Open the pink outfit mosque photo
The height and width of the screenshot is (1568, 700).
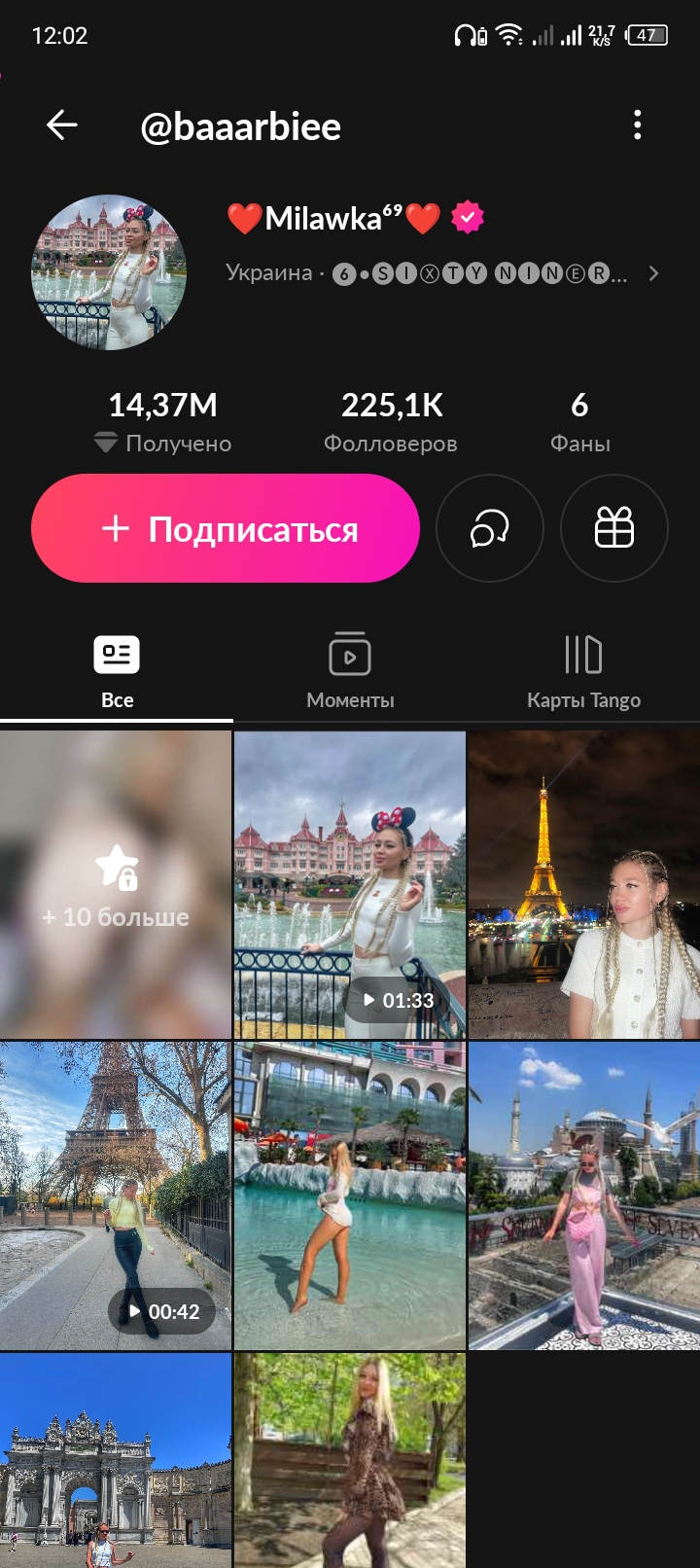[584, 1195]
